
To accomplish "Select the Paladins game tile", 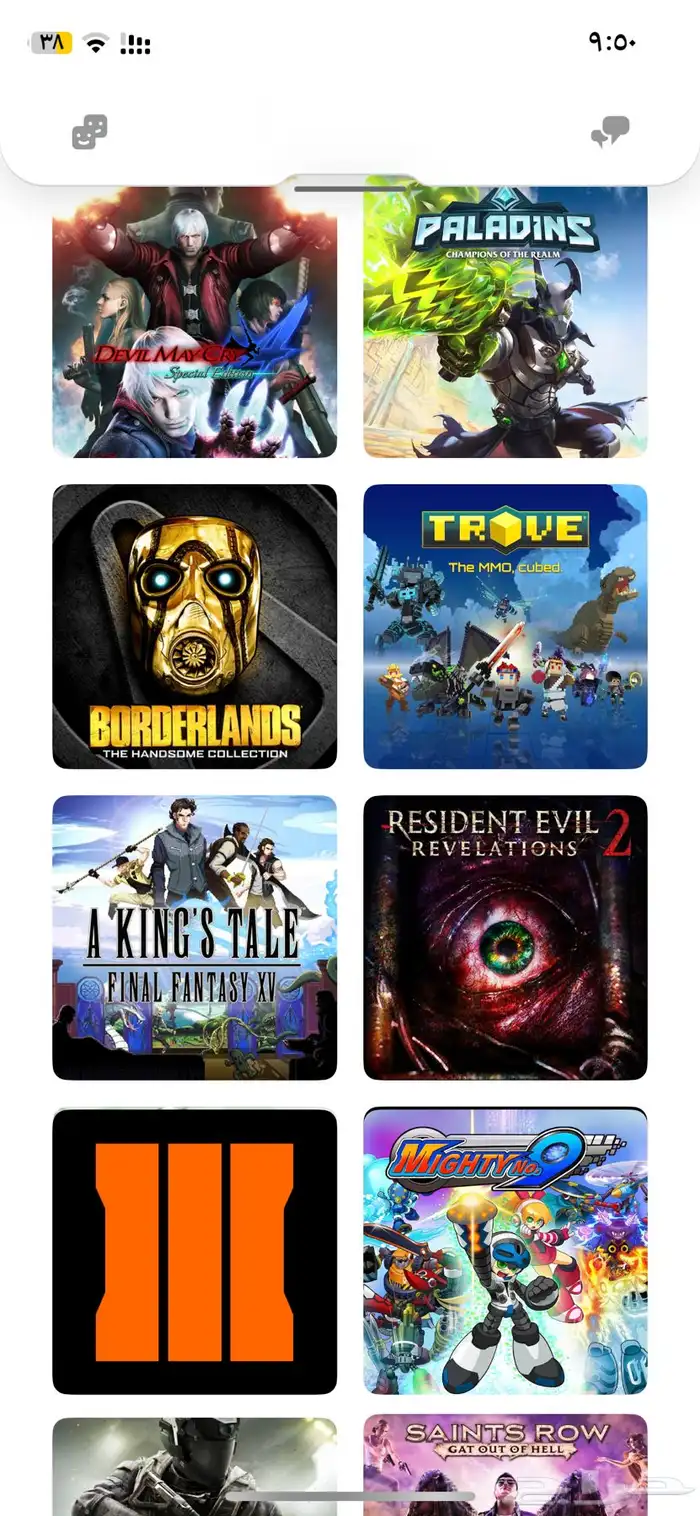I will point(505,322).
